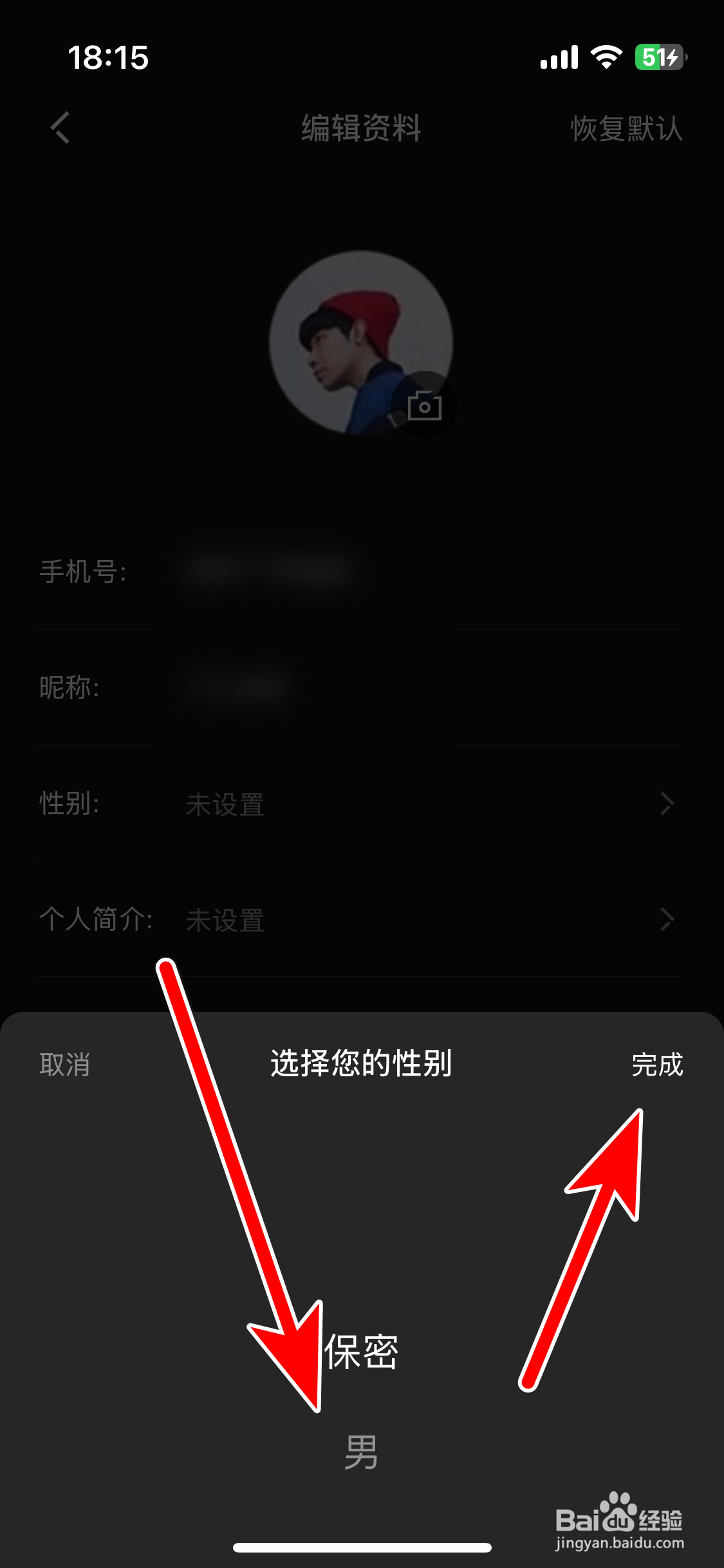Click the cellular signal bars icon

pyautogui.click(x=557, y=58)
